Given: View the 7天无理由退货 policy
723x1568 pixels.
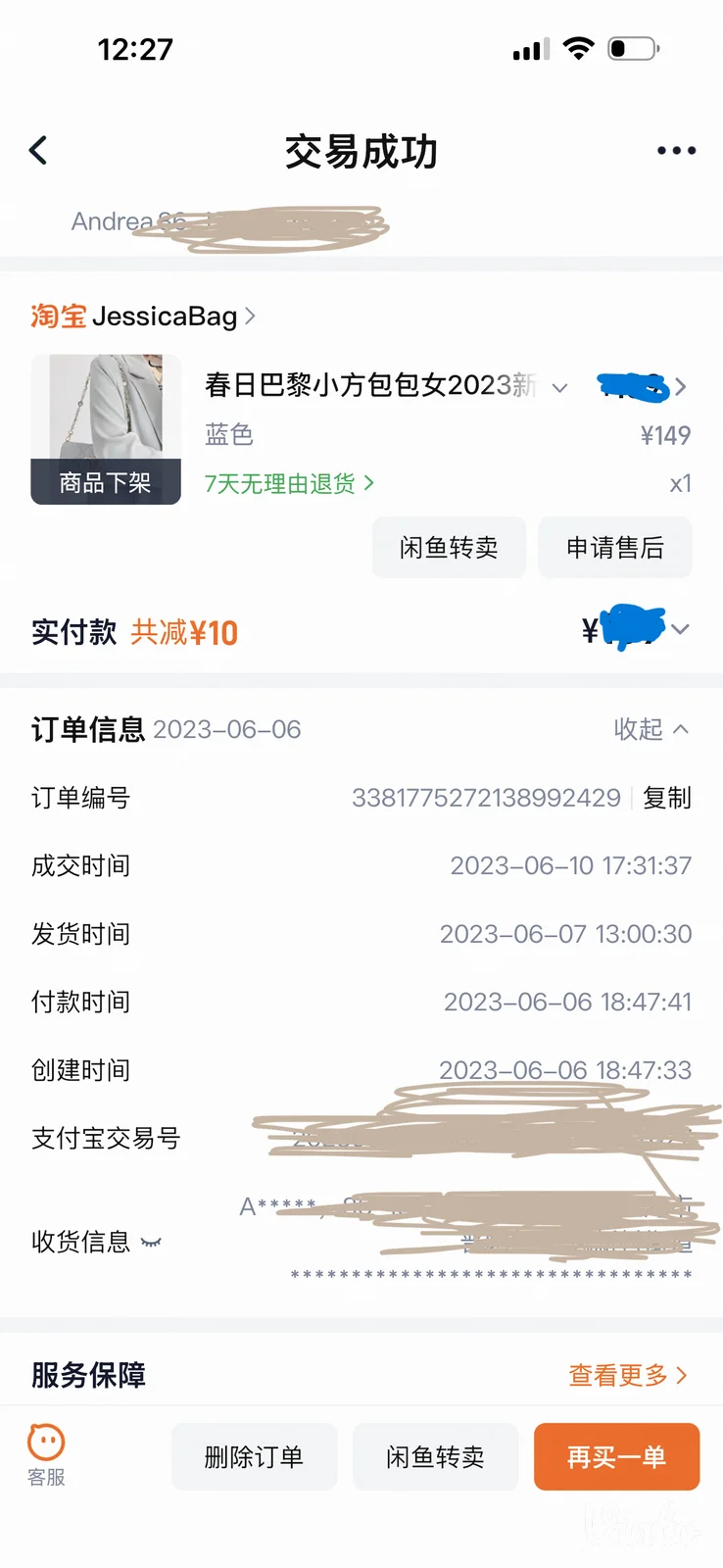Looking at the screenshot, I should point(289,483).
